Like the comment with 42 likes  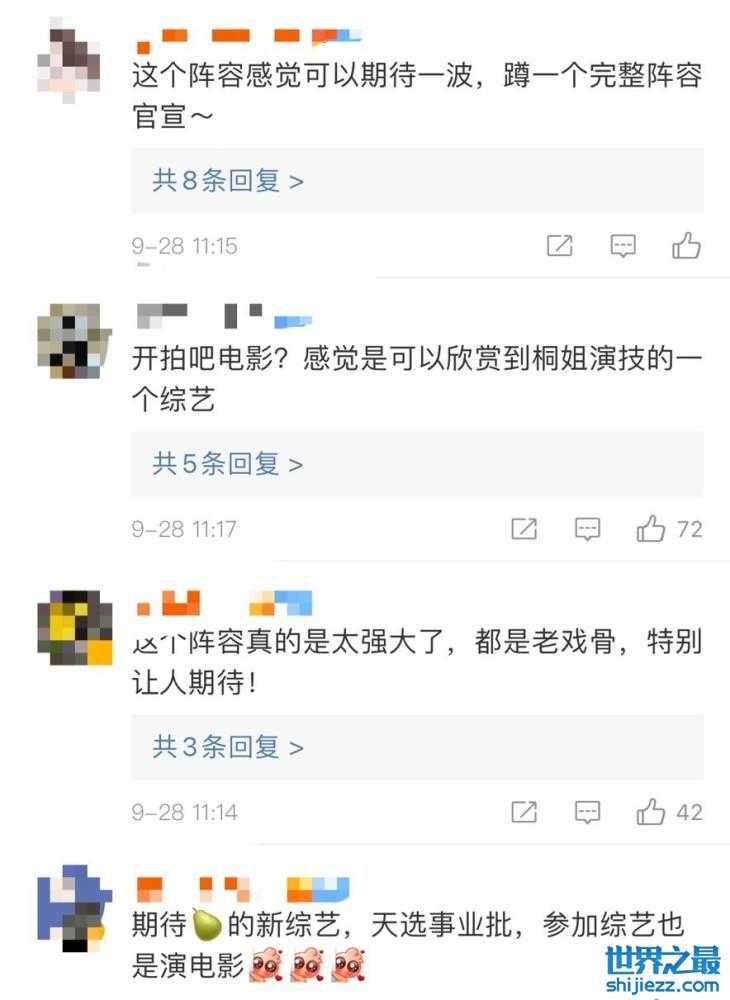pyautogui.click(x=652, y=812)
